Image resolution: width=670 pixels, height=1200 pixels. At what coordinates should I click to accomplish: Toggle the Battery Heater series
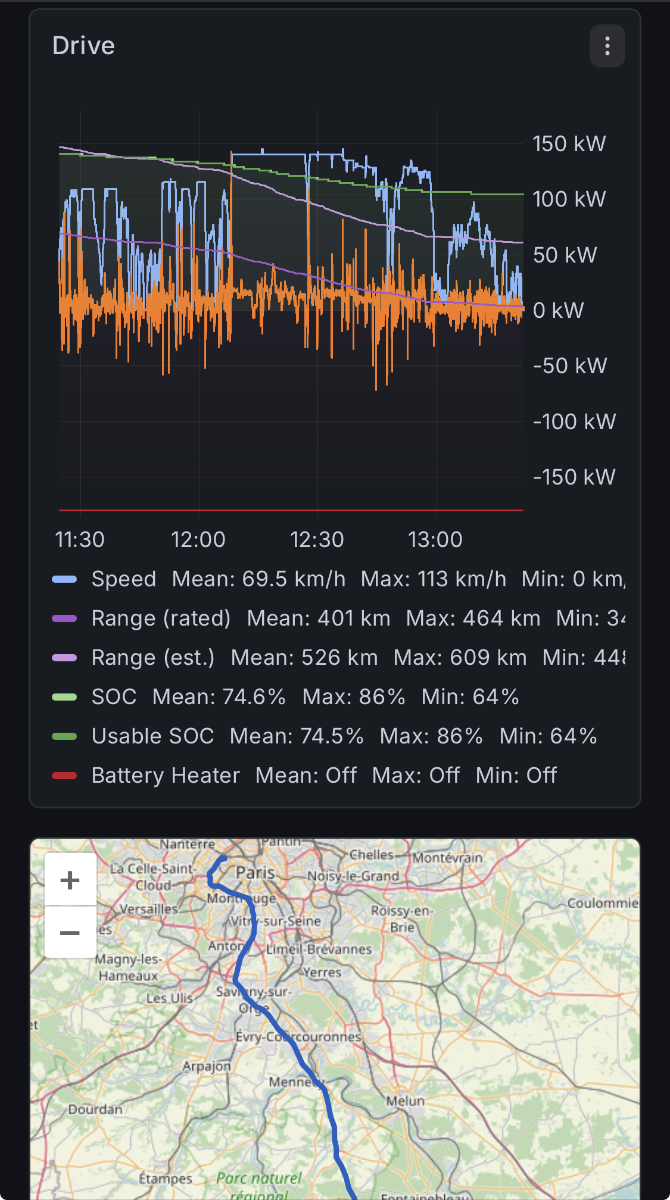point(165,775)
